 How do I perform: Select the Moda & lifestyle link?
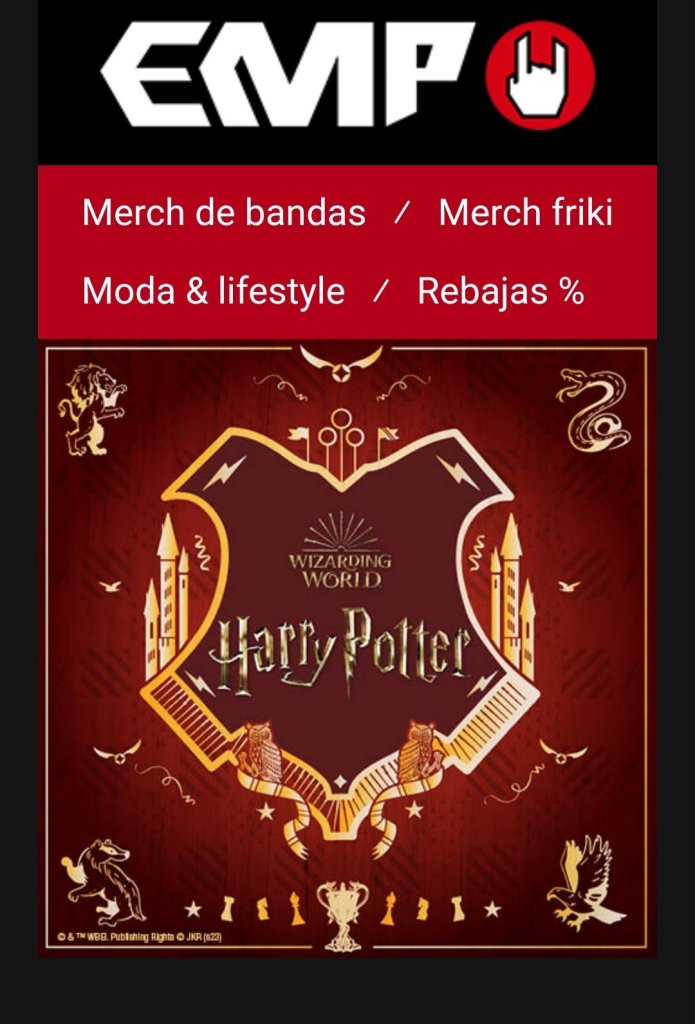click(x=213, y=291)
